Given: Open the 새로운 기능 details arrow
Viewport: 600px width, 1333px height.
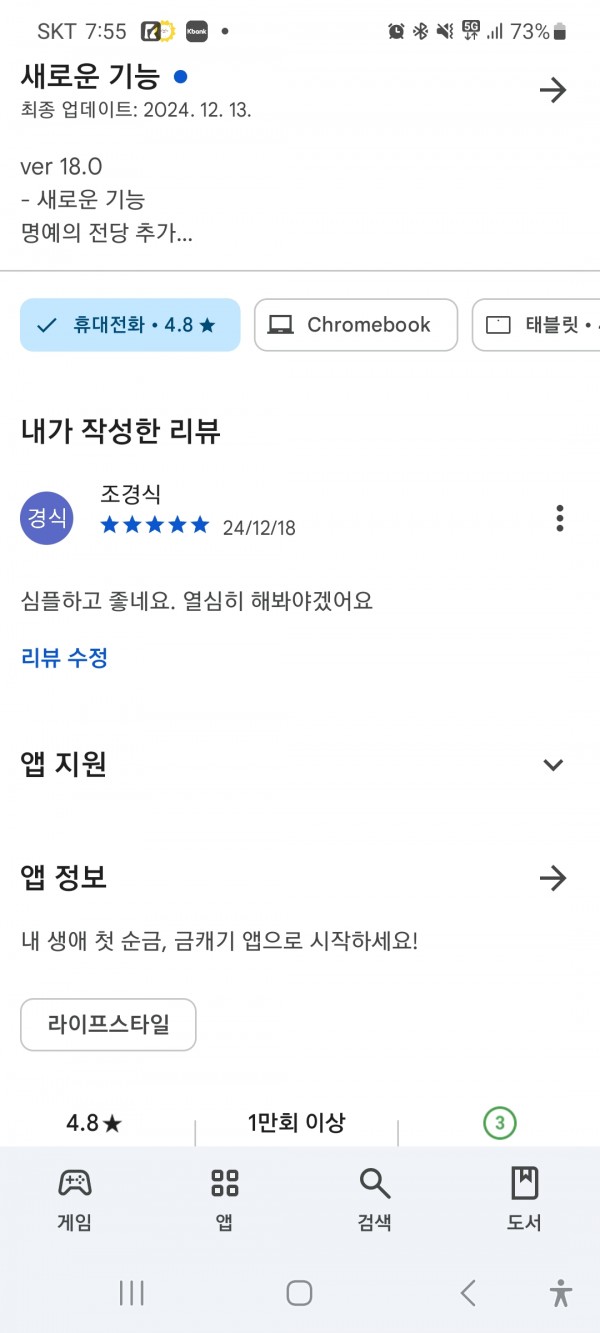Looking at the screenshot, I should (x=553, y=91).
